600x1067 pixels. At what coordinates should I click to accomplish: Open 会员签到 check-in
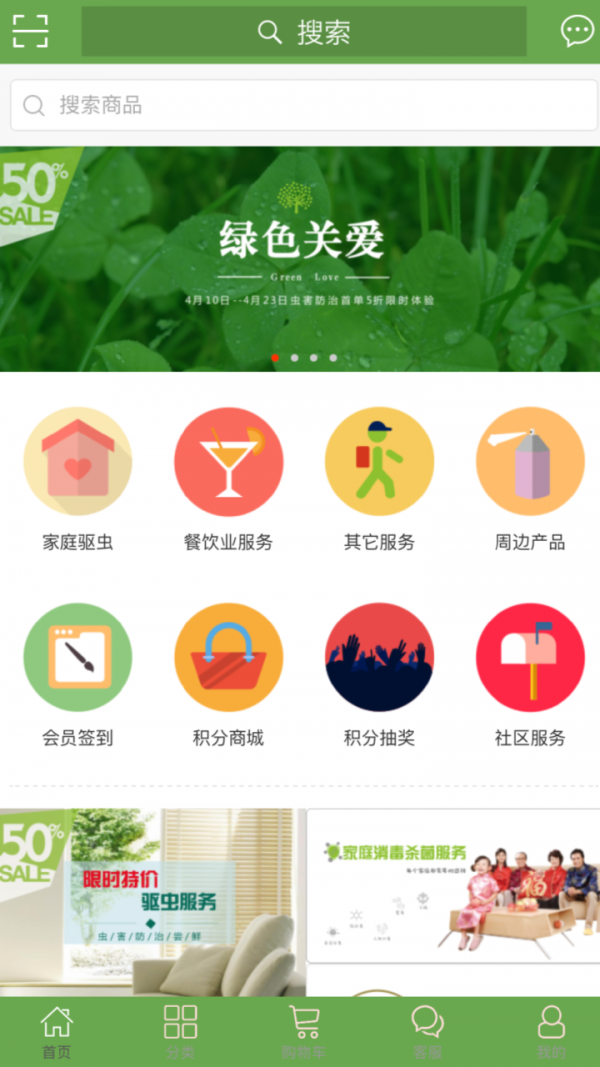point(78,675)
